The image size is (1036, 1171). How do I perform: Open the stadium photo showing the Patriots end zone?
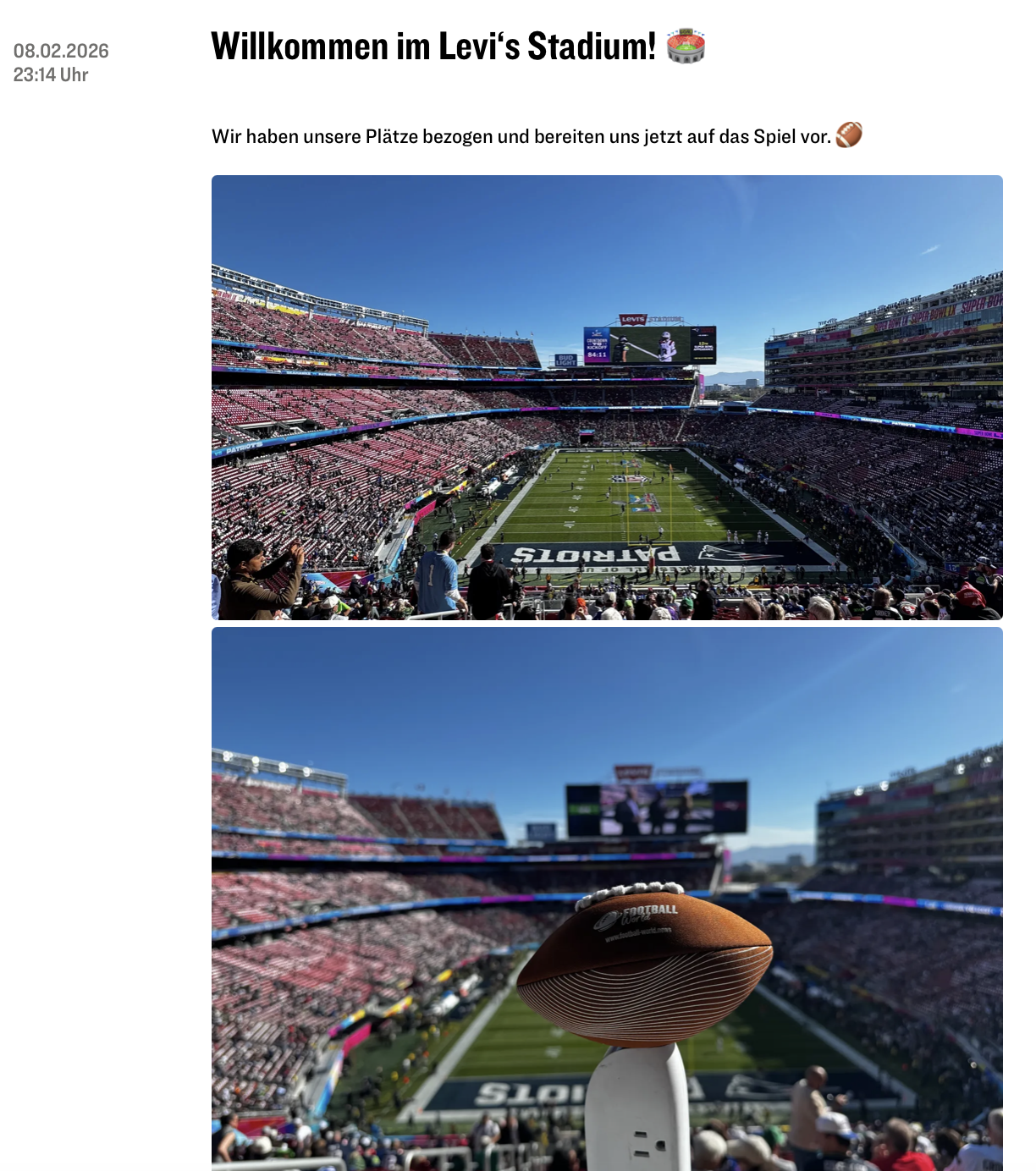click(607, 398)
